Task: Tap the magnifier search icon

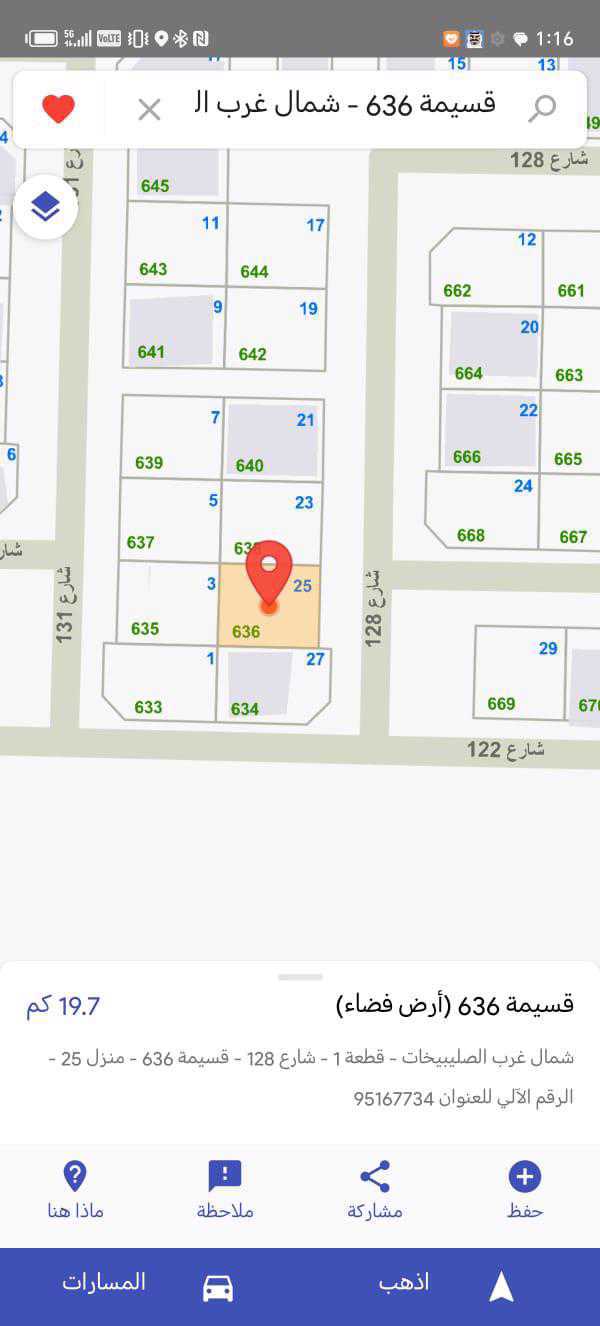Action: (542, 108)
